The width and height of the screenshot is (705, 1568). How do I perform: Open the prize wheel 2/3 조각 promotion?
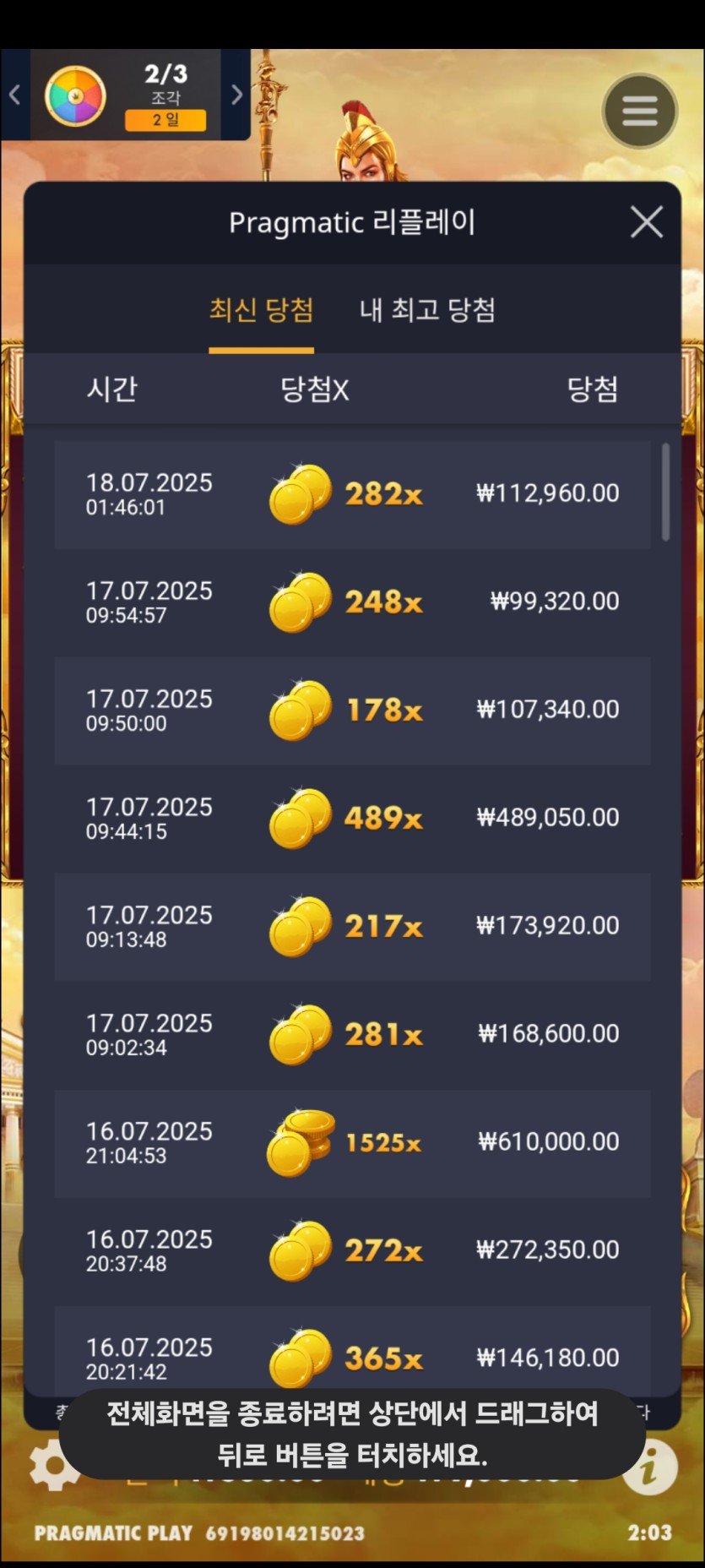coord(127,95)
